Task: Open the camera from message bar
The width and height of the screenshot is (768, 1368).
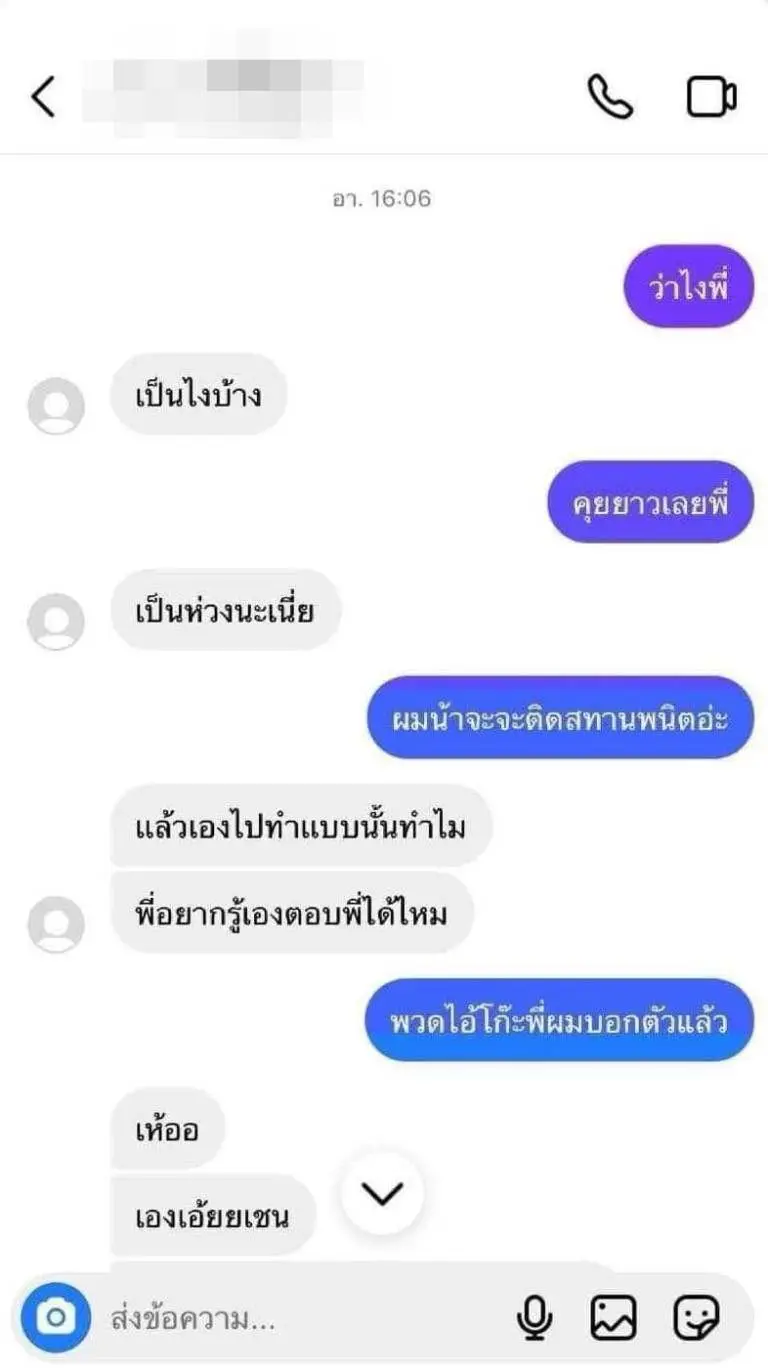Action: tap(56, 1318)
